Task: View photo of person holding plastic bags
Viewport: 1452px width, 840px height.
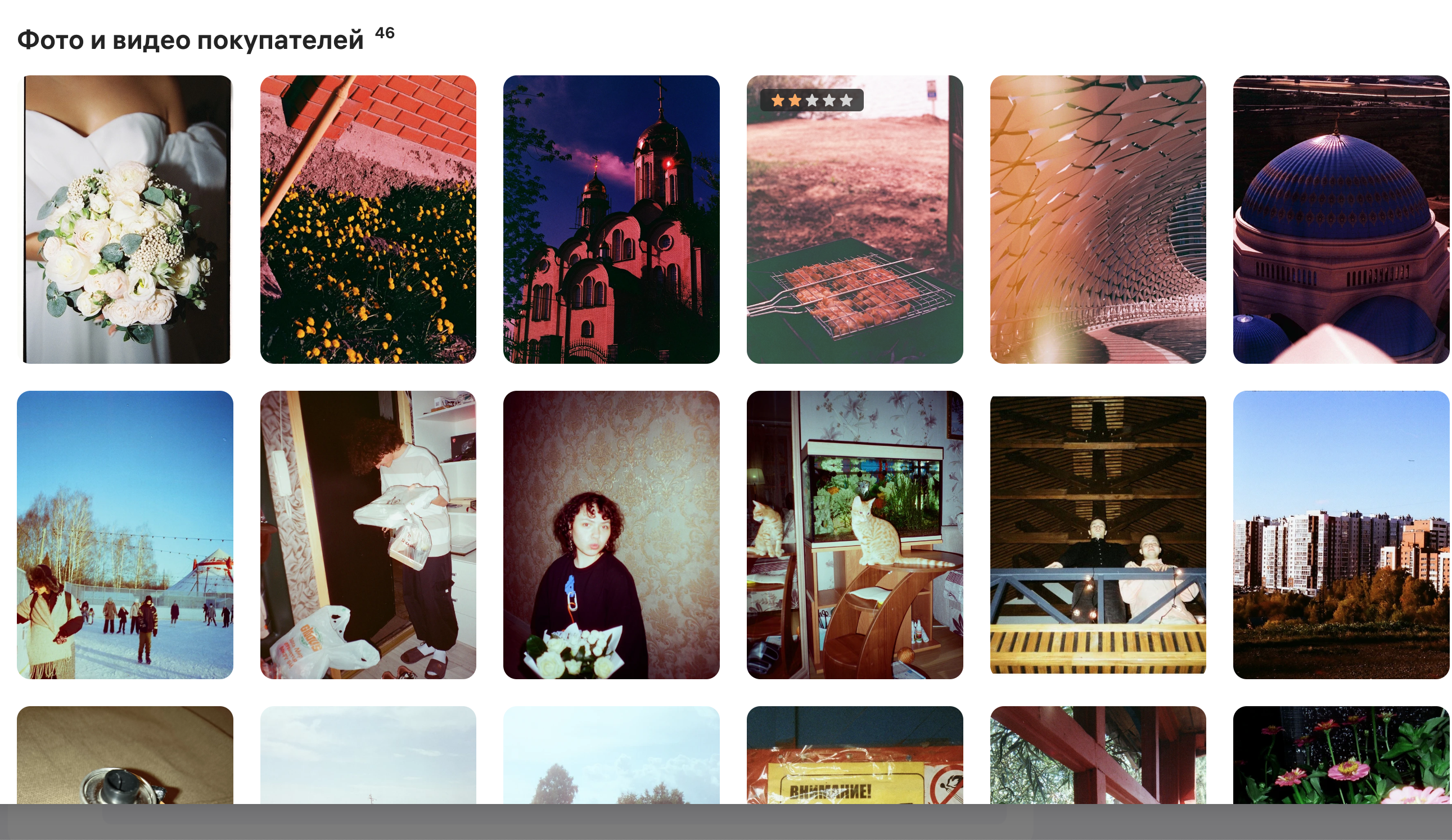Action: point(368,535)
